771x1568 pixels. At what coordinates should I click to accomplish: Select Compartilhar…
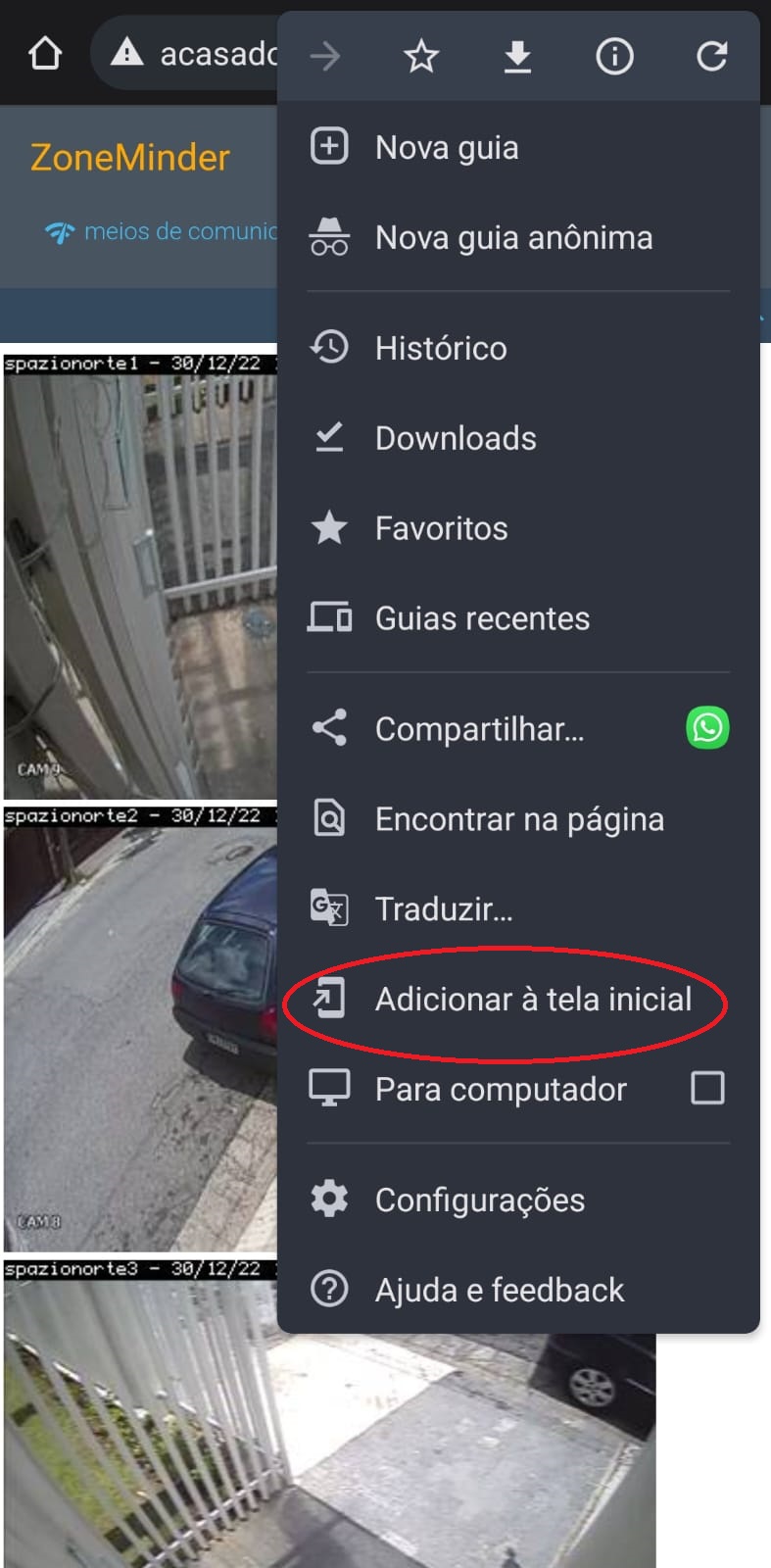(479, 729)
